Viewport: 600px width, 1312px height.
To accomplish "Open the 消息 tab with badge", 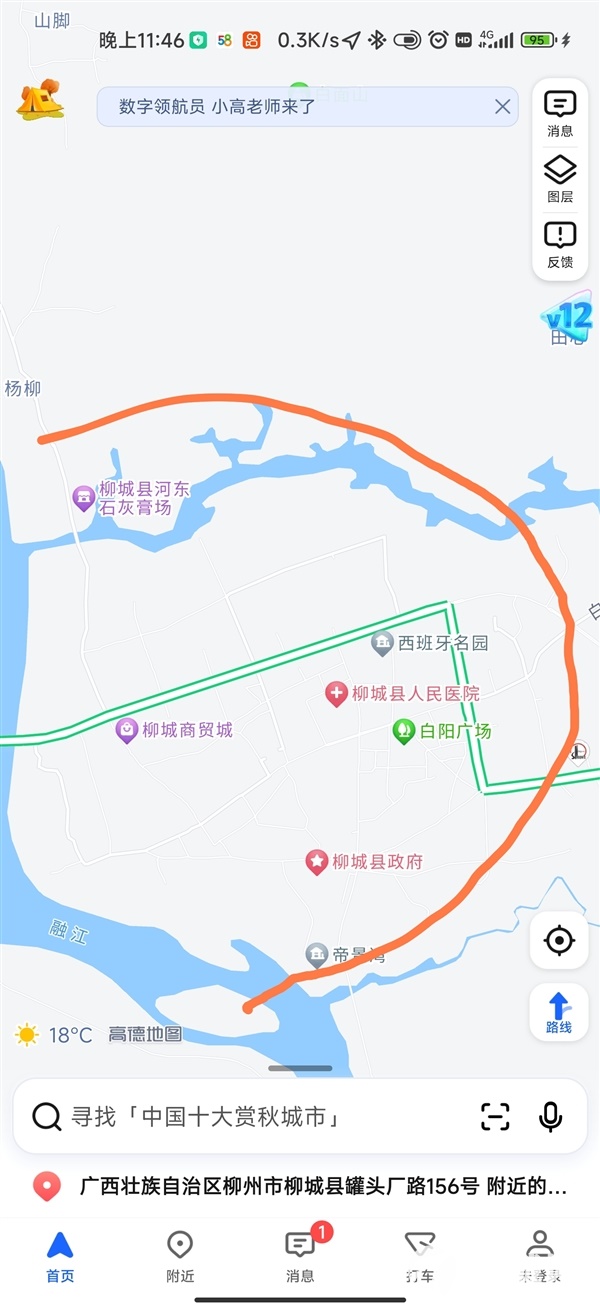I will 300,1256.
